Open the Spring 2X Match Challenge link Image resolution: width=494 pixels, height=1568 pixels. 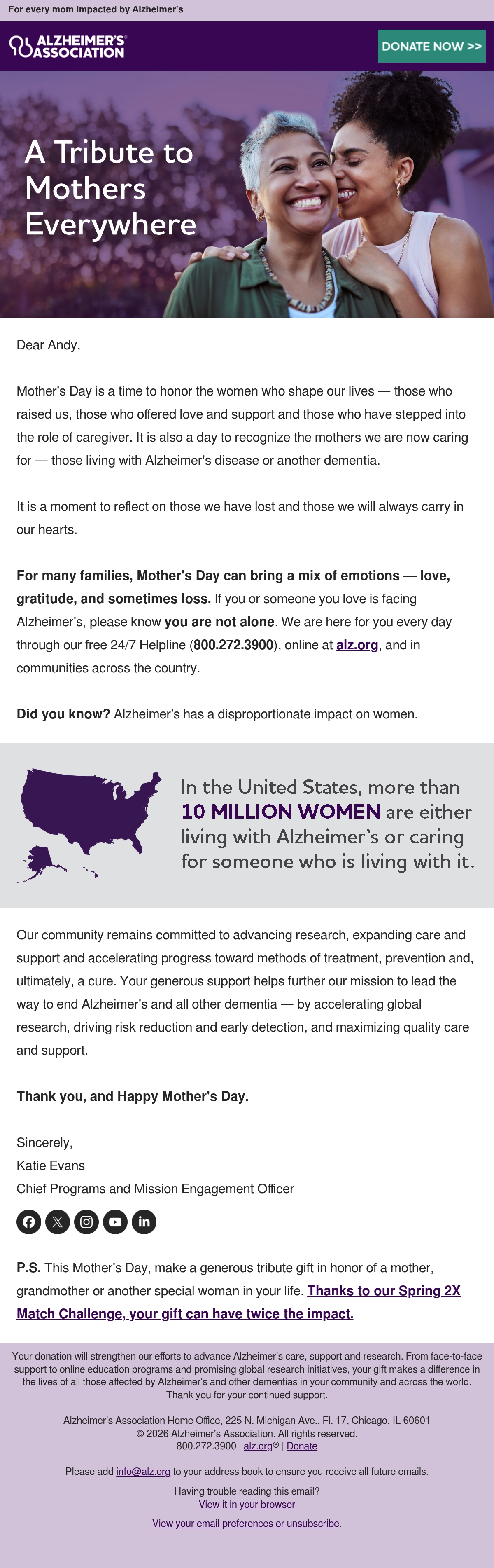[238, 1302]
